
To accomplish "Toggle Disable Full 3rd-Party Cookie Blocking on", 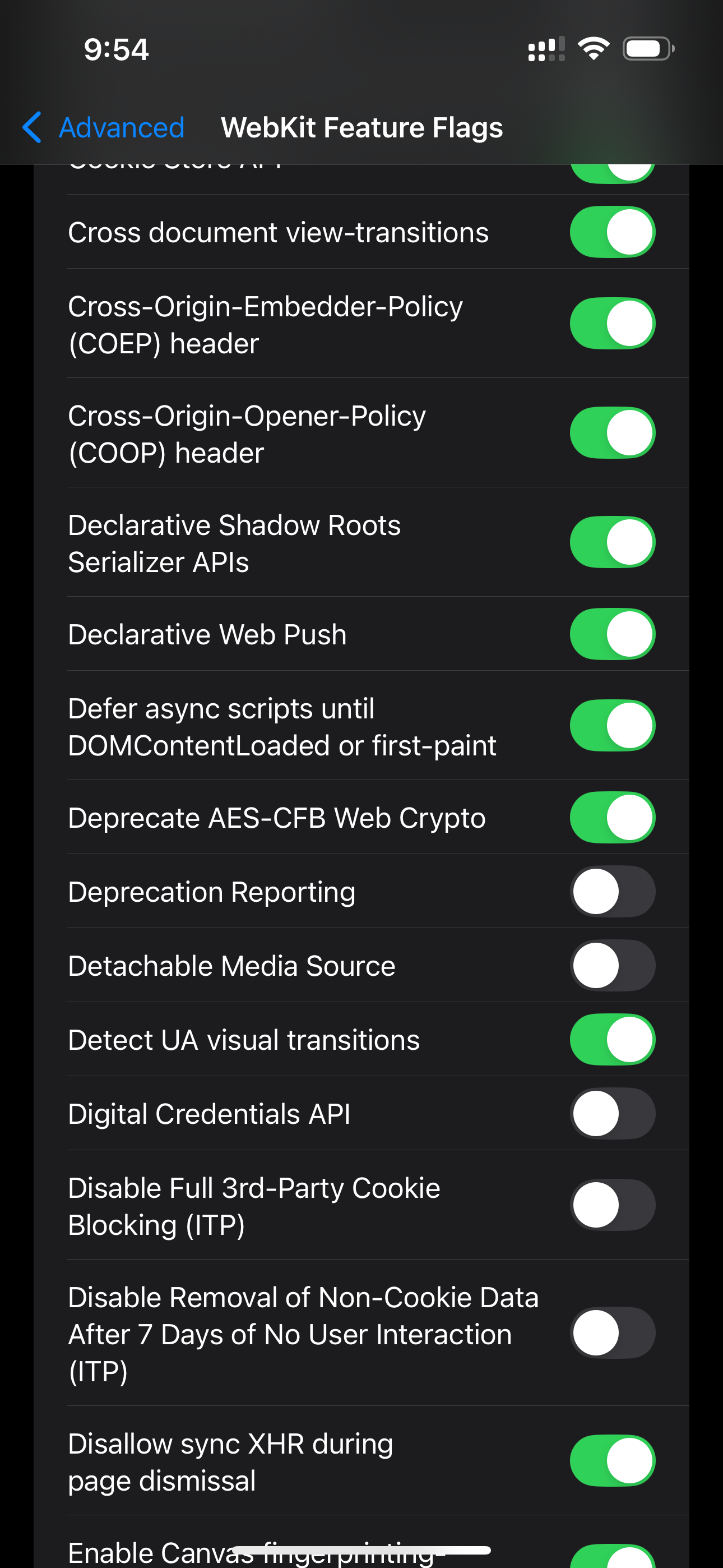I will pyautogui.click(x=612, y=1205).
